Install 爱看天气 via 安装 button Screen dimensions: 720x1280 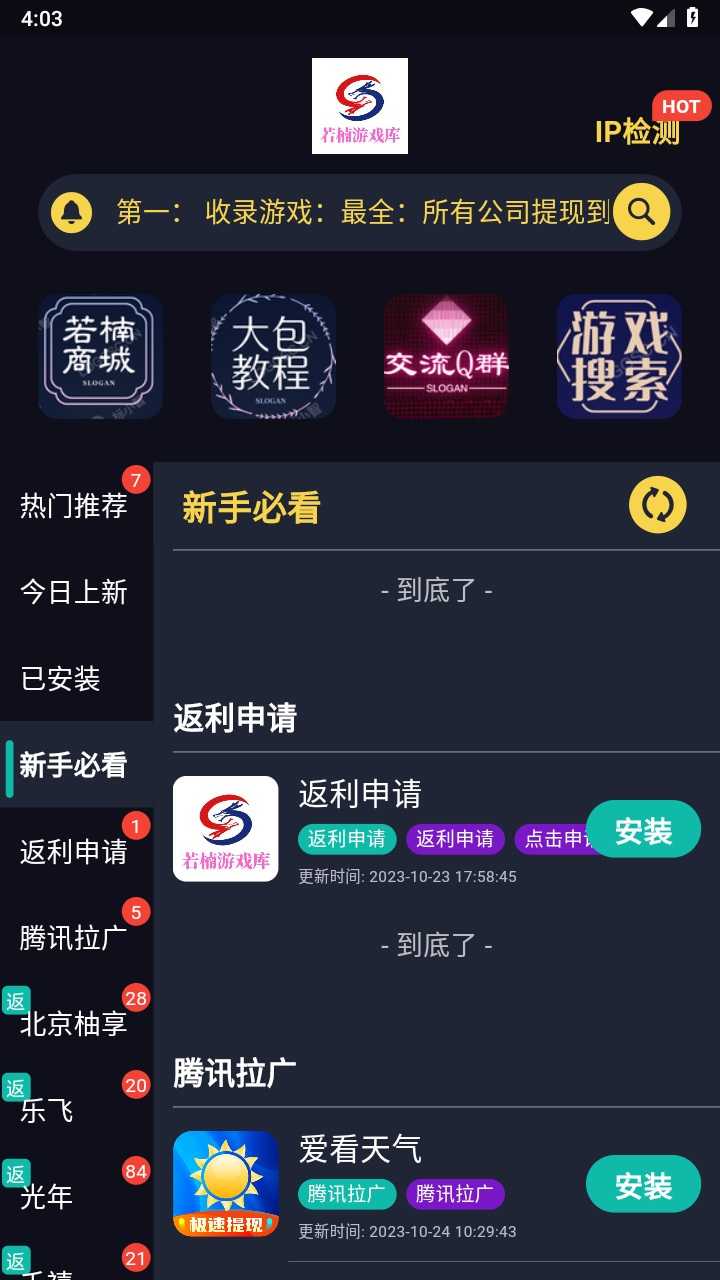pos(643,1184)
